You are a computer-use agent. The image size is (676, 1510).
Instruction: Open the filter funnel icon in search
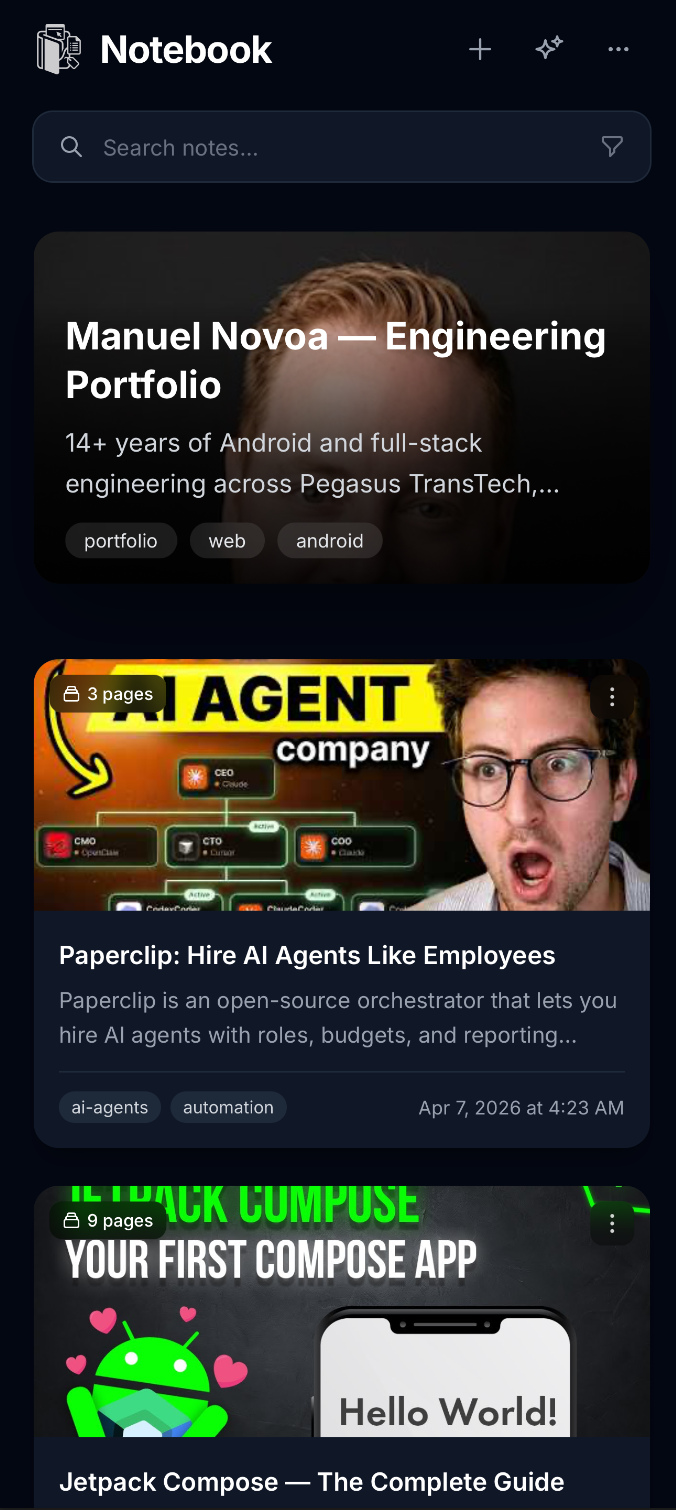612,147
